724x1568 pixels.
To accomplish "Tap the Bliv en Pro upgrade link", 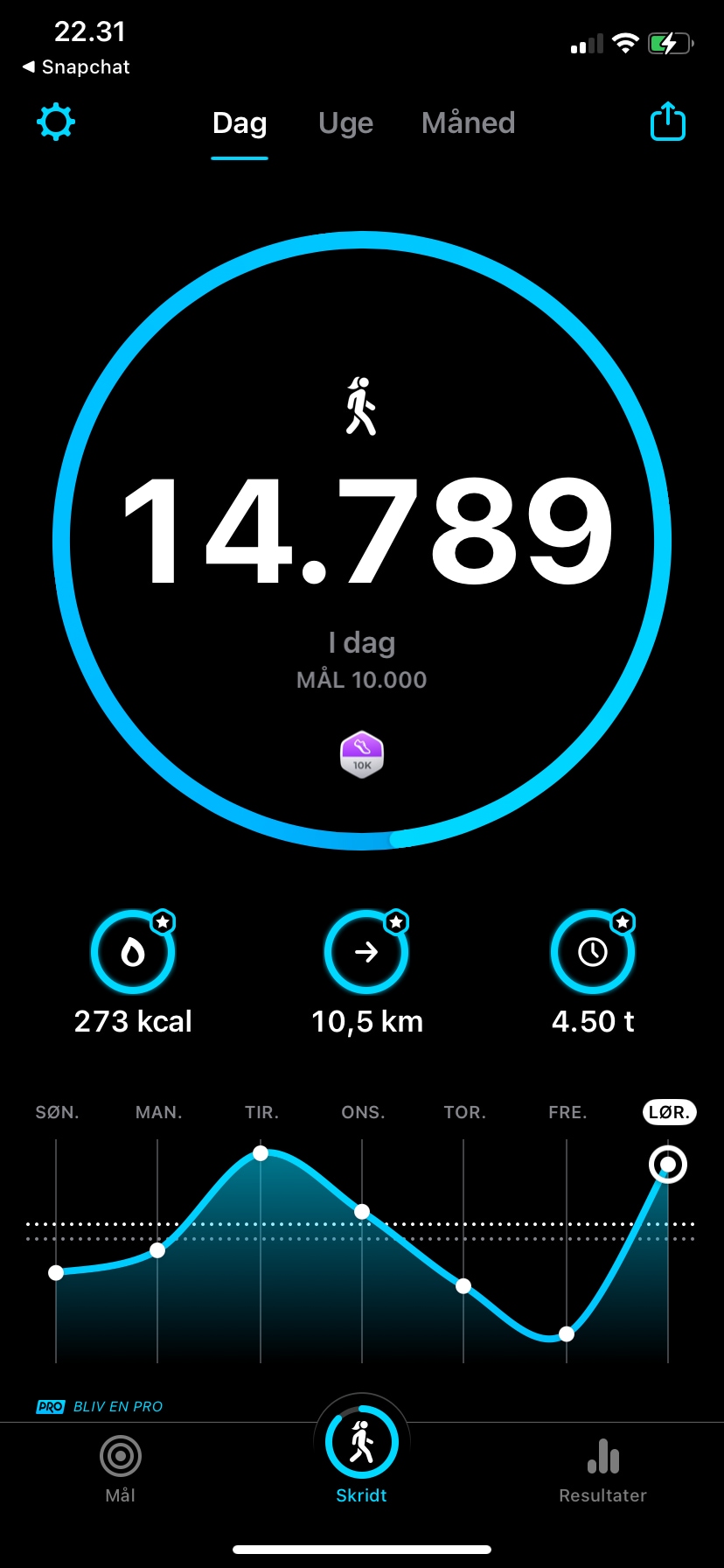I will coord(100,1406).
